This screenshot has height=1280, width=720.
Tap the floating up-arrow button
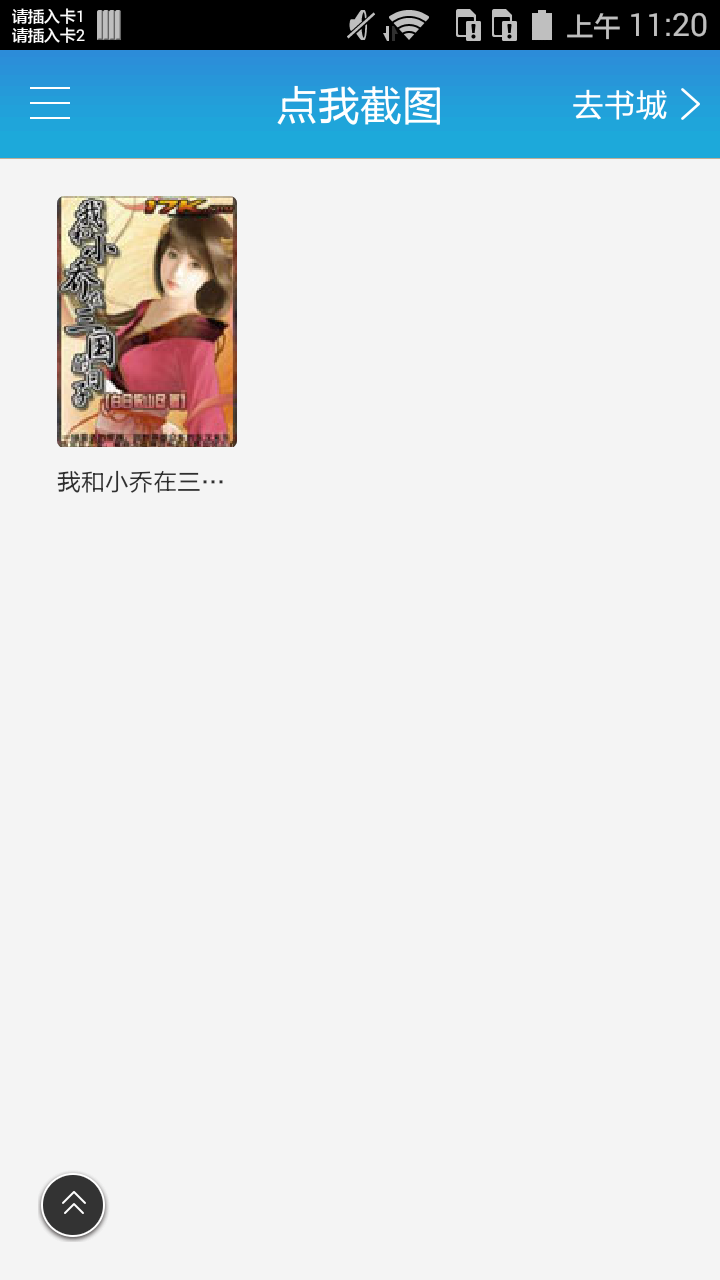click(x=73, y=1205)
